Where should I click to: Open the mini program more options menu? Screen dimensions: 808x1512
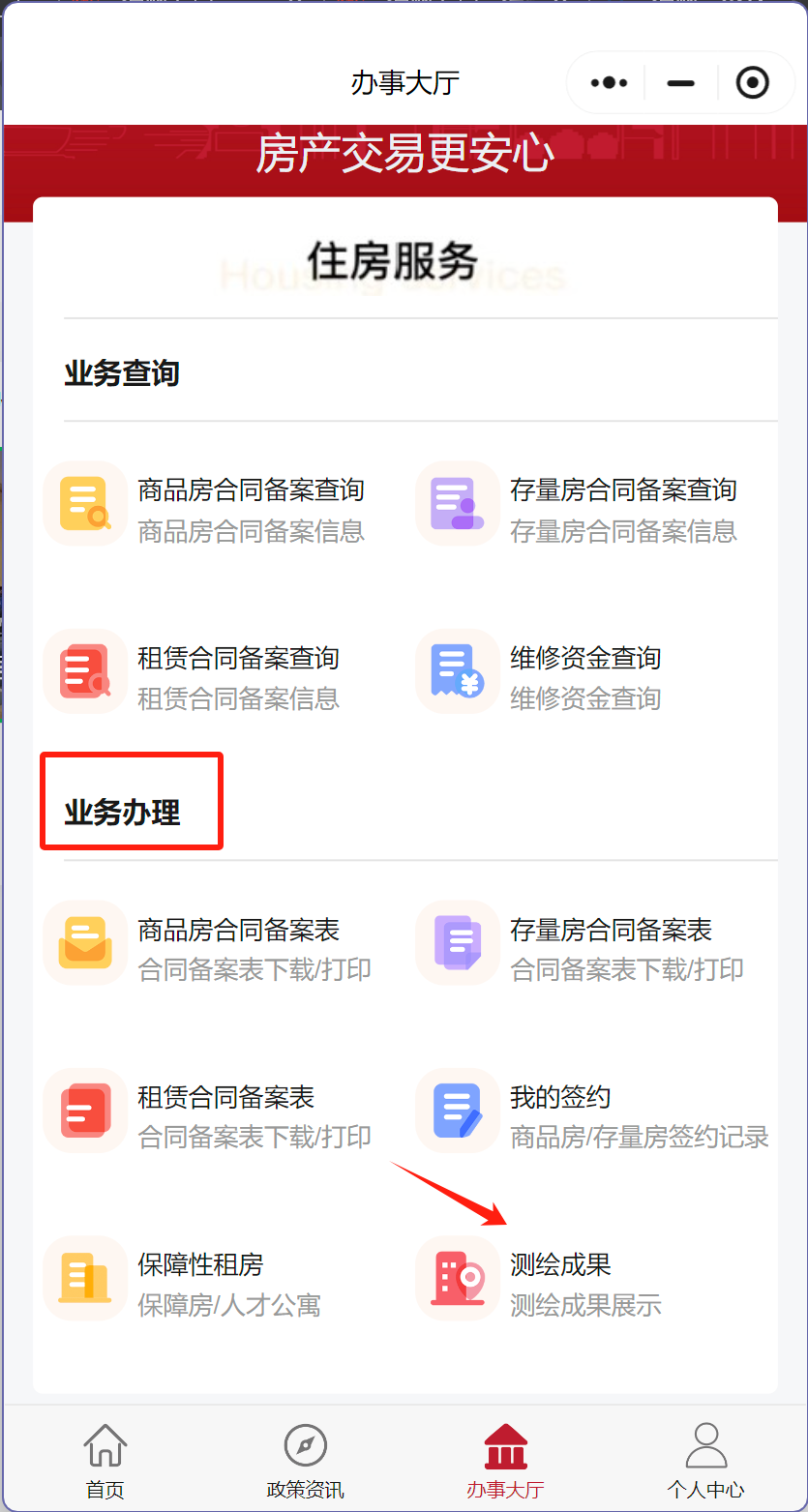pos(609,83)
